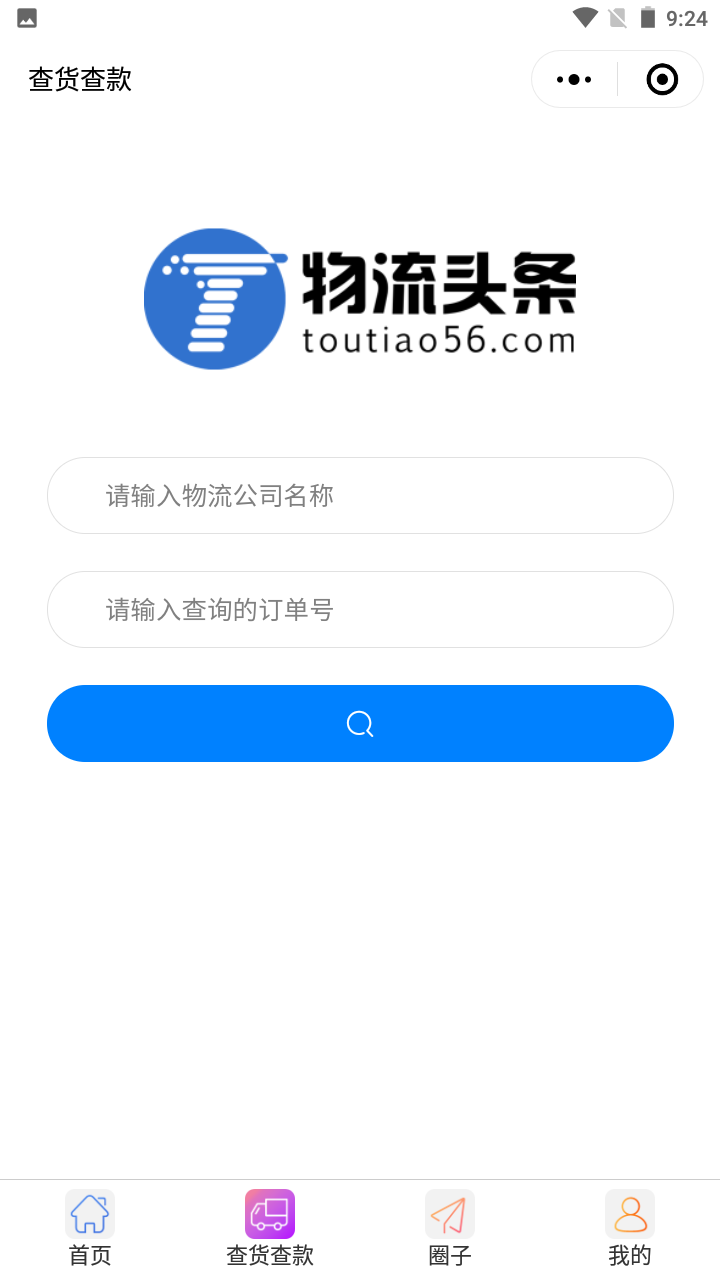
Task: Select the 查货查款 truck icon
Action: click(269, 1213)
